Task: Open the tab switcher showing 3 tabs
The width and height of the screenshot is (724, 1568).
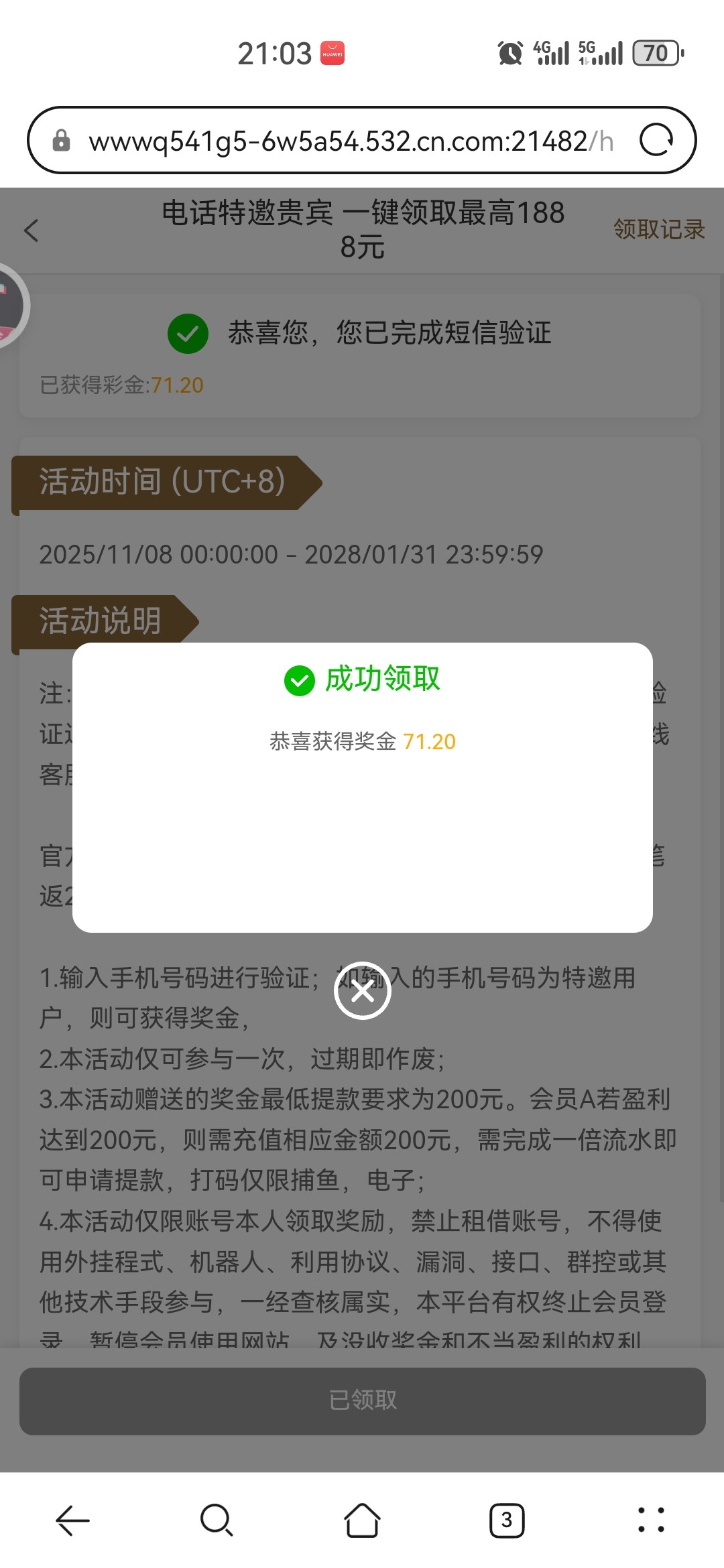Action: pos(507,1520)
